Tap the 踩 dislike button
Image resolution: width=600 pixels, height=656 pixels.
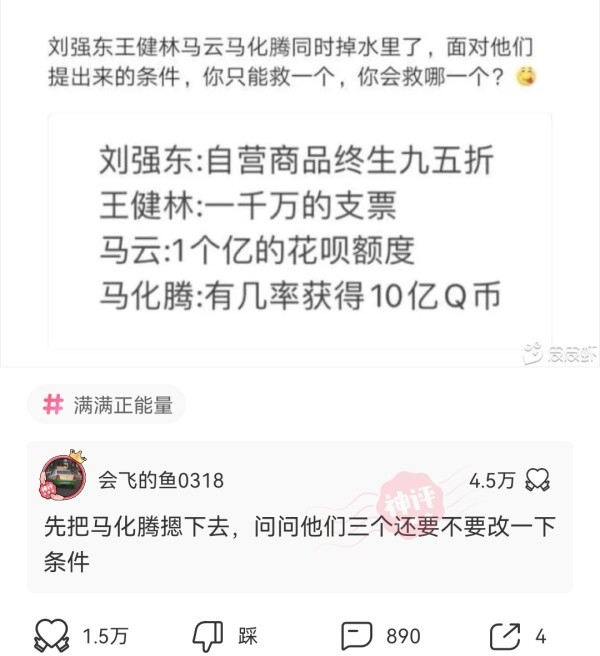click(208, 635)
